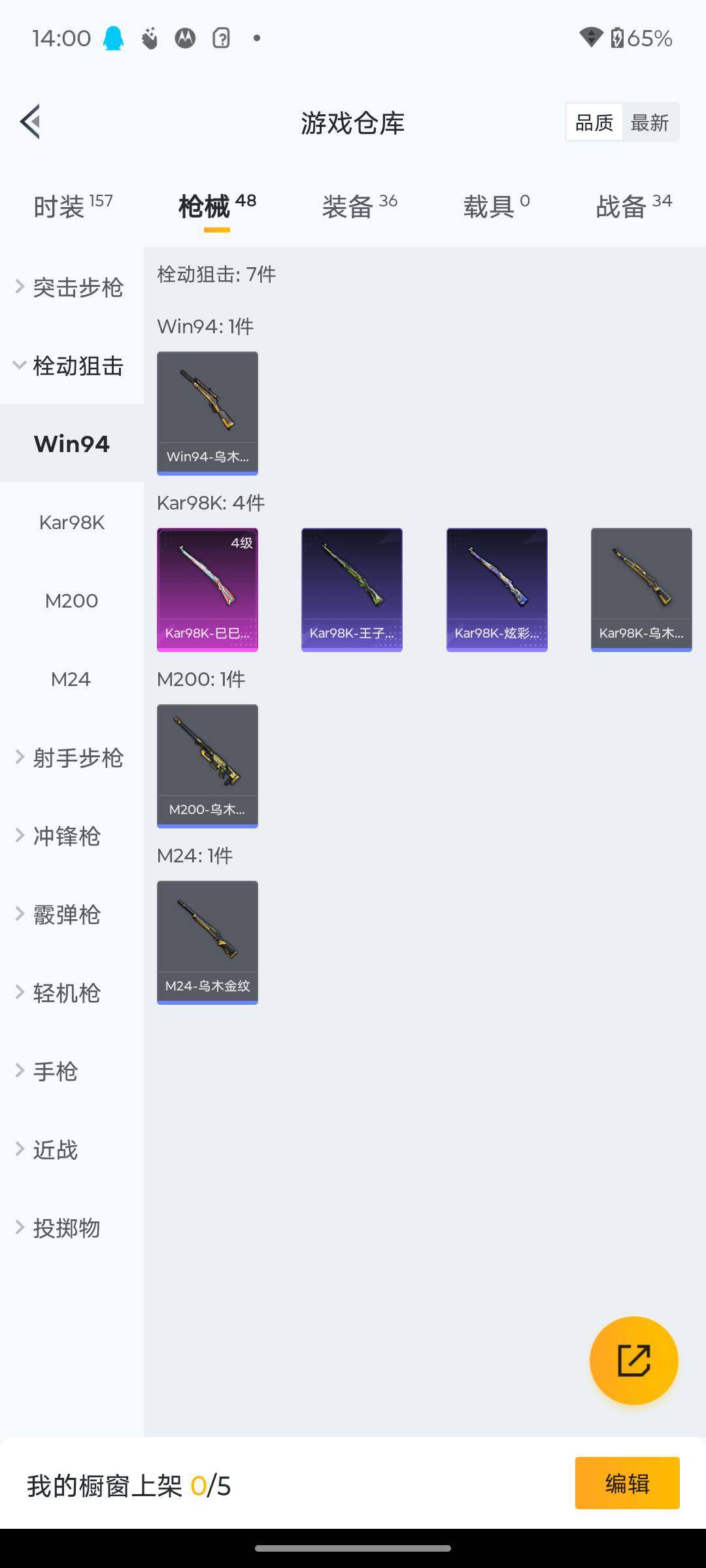The height and width of the screenshot is (1568, 706).
Task: Jump to M200 in the side list
Action: [72, 601]
